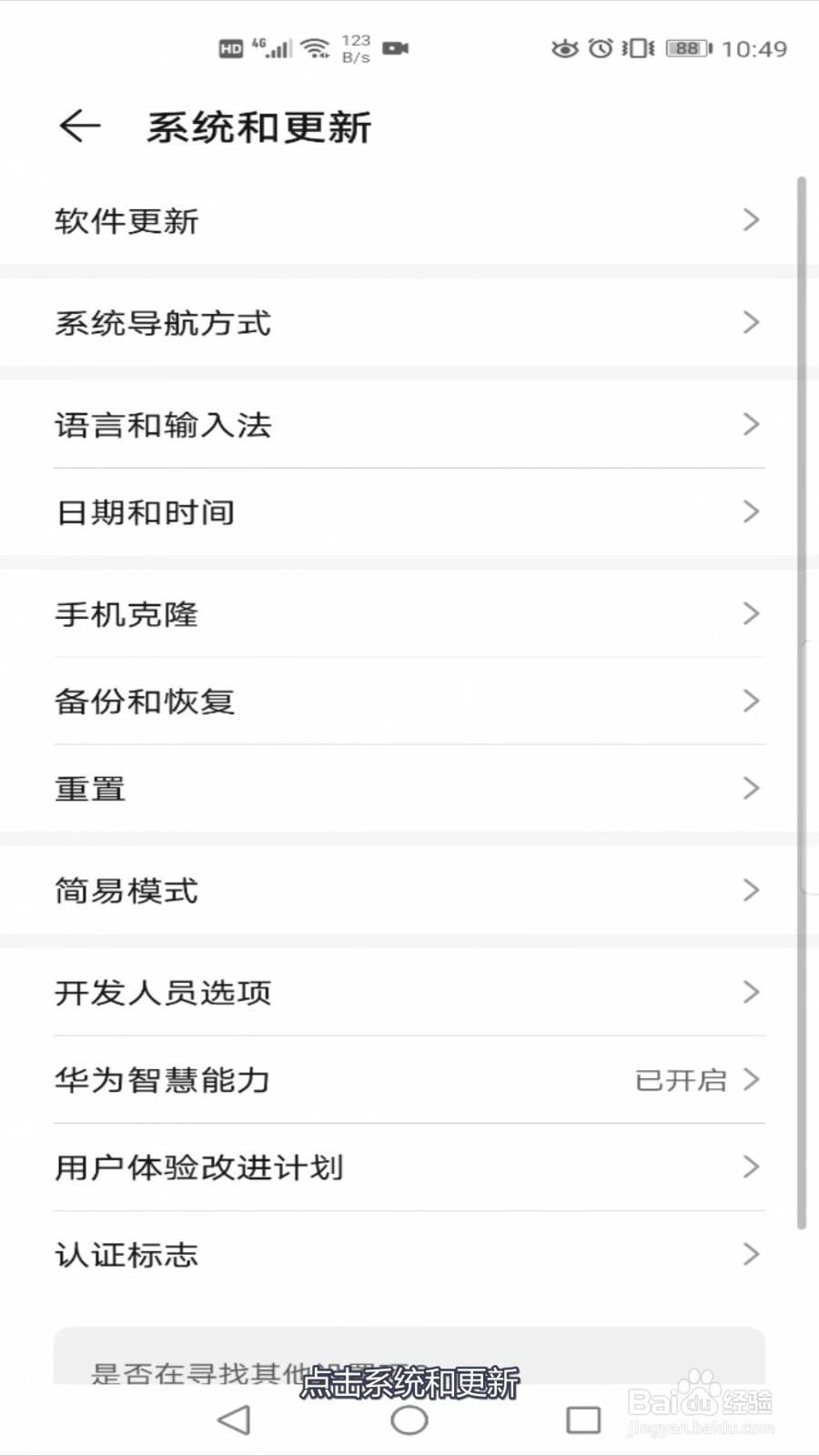
Task: Open 备份和恢复 settings
Action: click(146, 701)
